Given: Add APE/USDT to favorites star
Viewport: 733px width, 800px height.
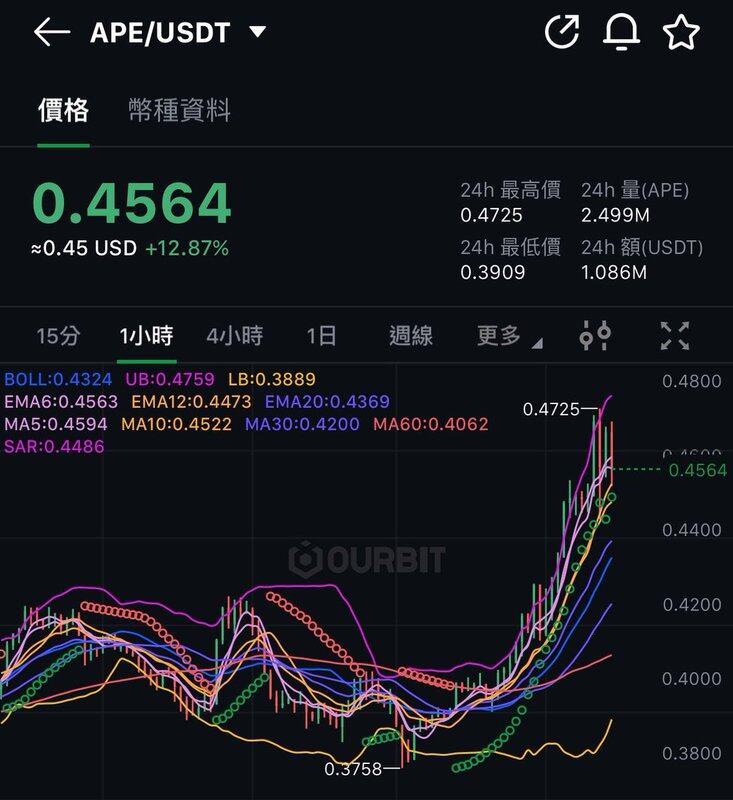Looking at the screenshot, I should [681, 32].
